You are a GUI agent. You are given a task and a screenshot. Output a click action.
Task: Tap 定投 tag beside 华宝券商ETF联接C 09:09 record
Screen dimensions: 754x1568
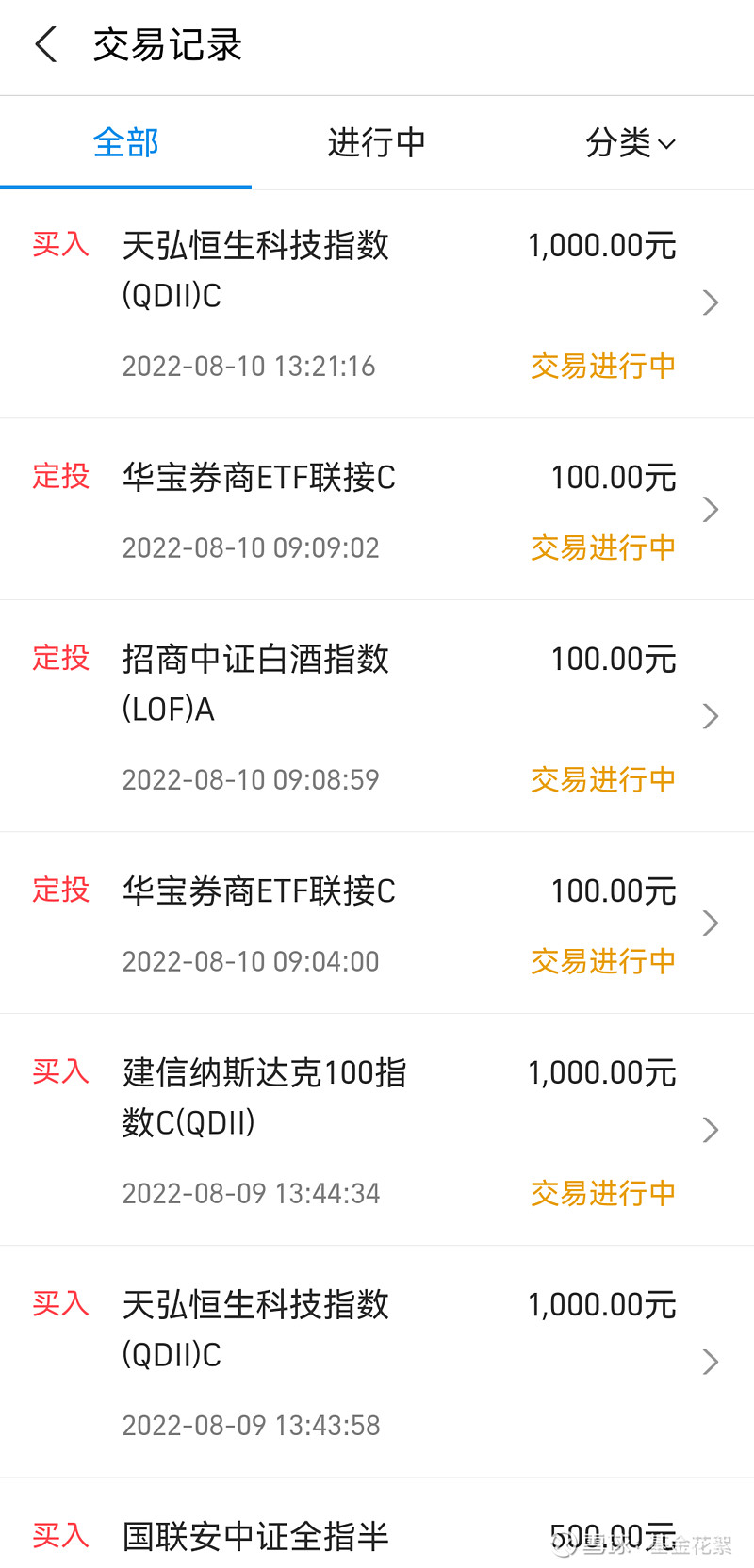(60, 478)
